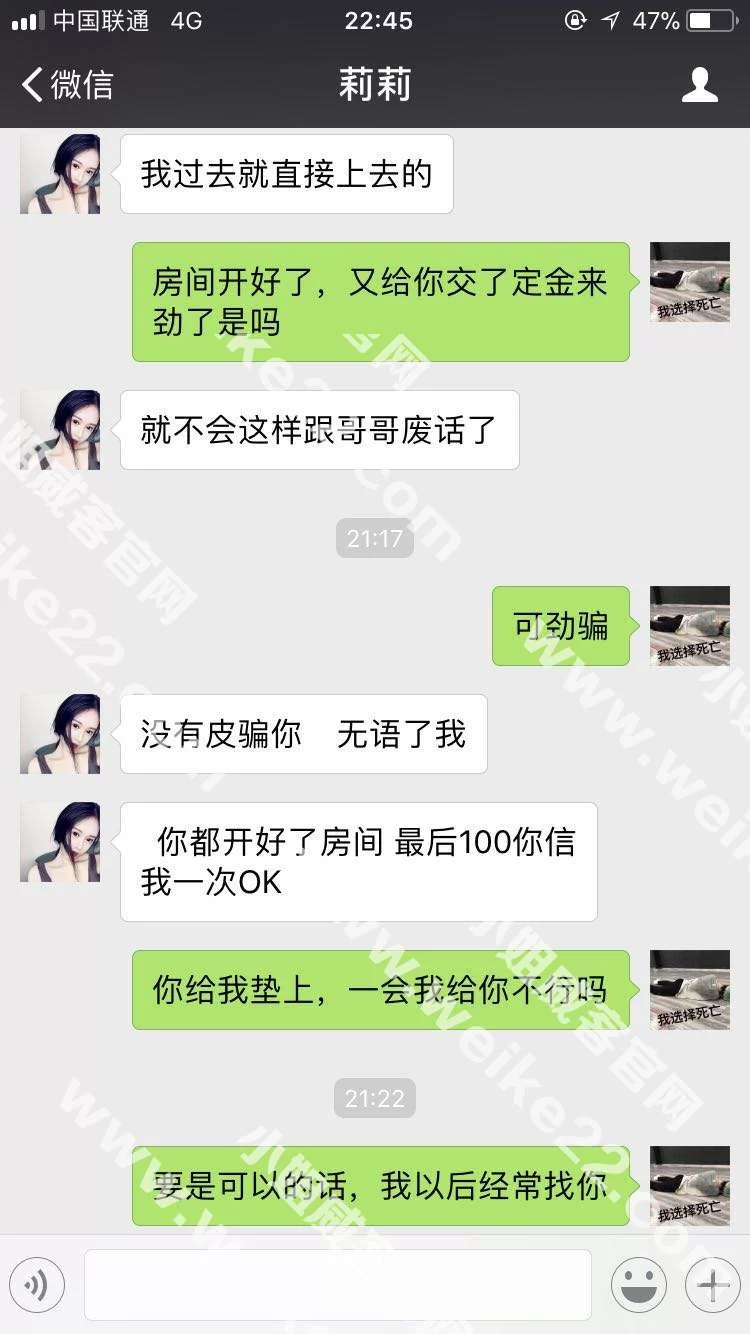
Task: View 莉莉's avatar next to 我过去就直接上去的
Action: [60, 174]
